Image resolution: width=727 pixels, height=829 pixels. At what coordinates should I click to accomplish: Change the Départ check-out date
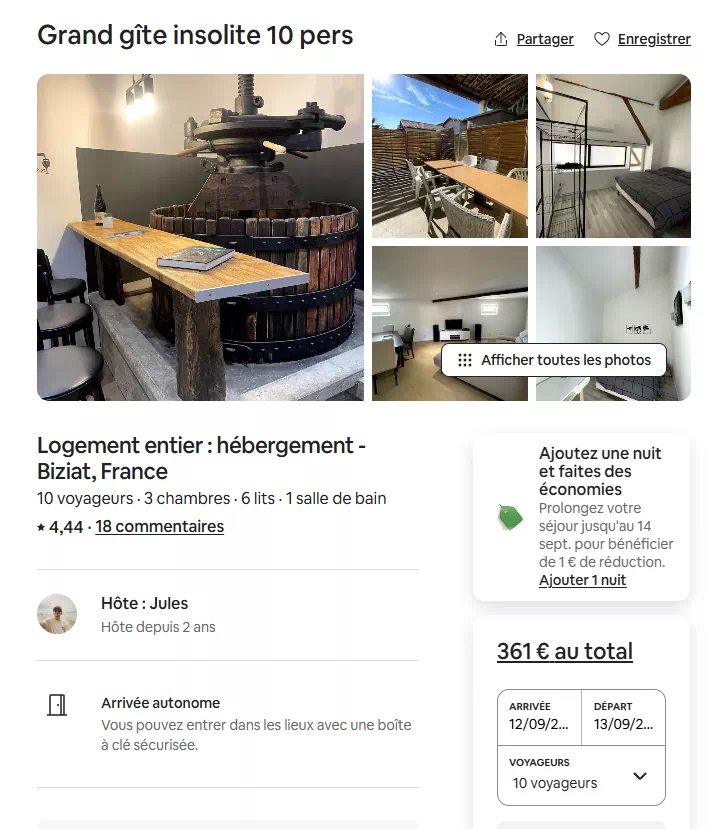pos(623,717)
